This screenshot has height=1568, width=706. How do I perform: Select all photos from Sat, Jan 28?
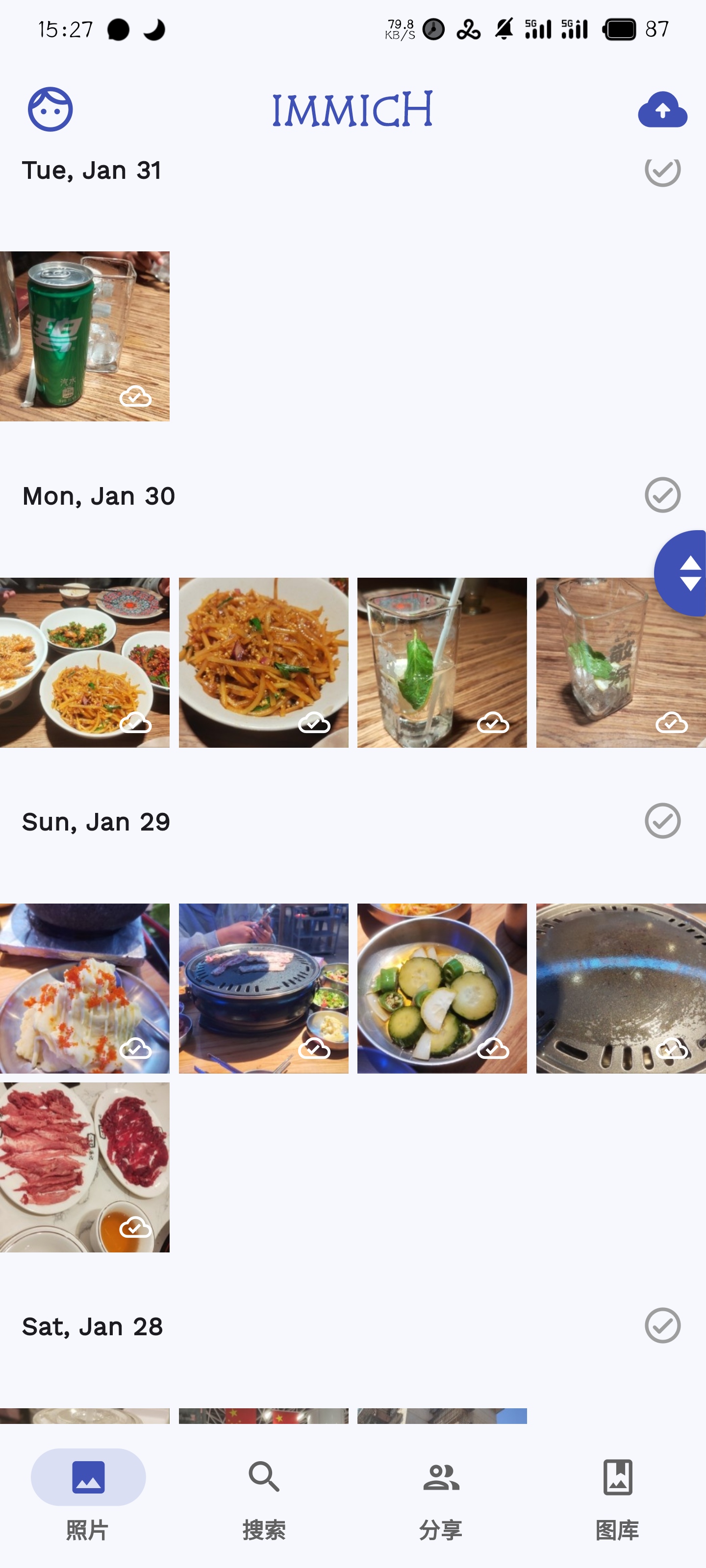click(662, 1325)
